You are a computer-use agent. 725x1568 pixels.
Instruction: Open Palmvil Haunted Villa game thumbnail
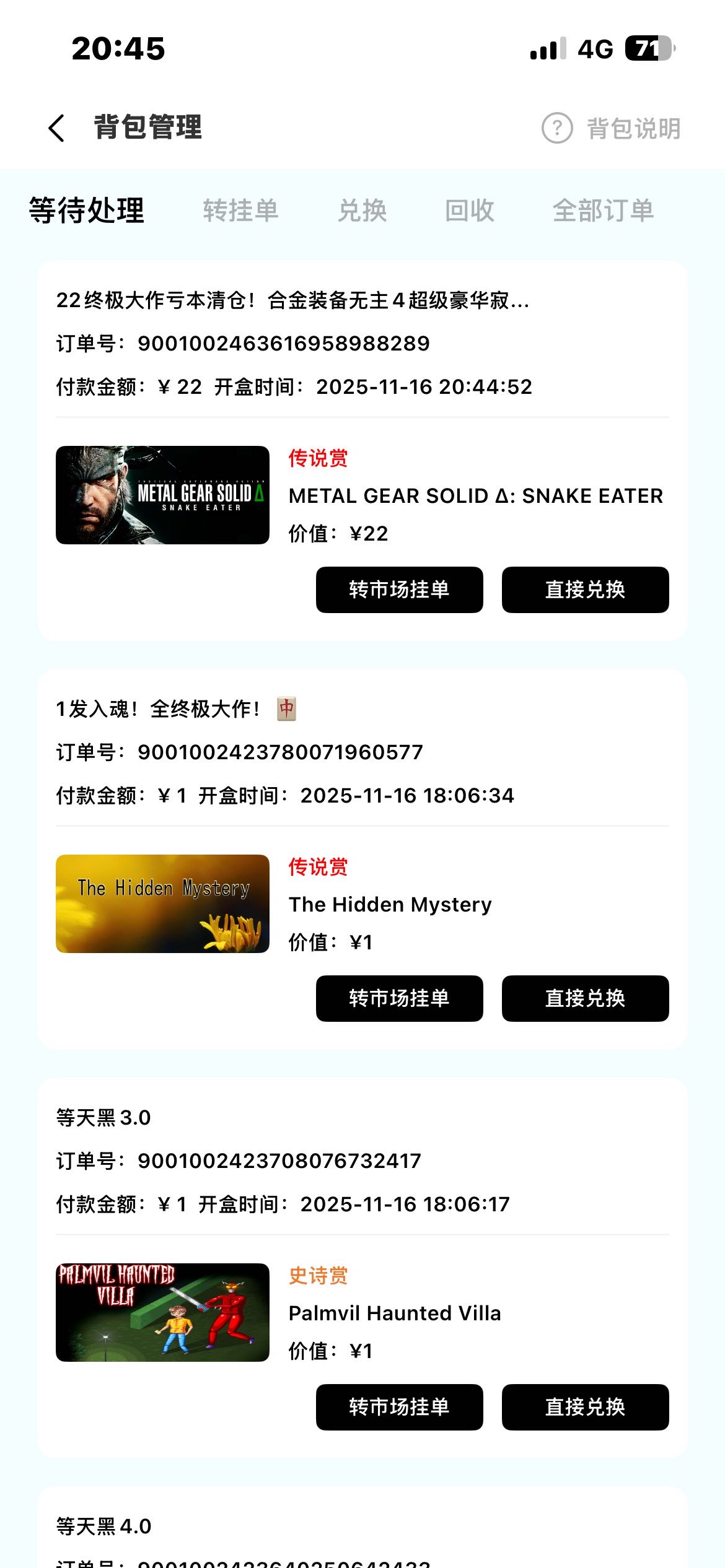(x=162, y=1312)
